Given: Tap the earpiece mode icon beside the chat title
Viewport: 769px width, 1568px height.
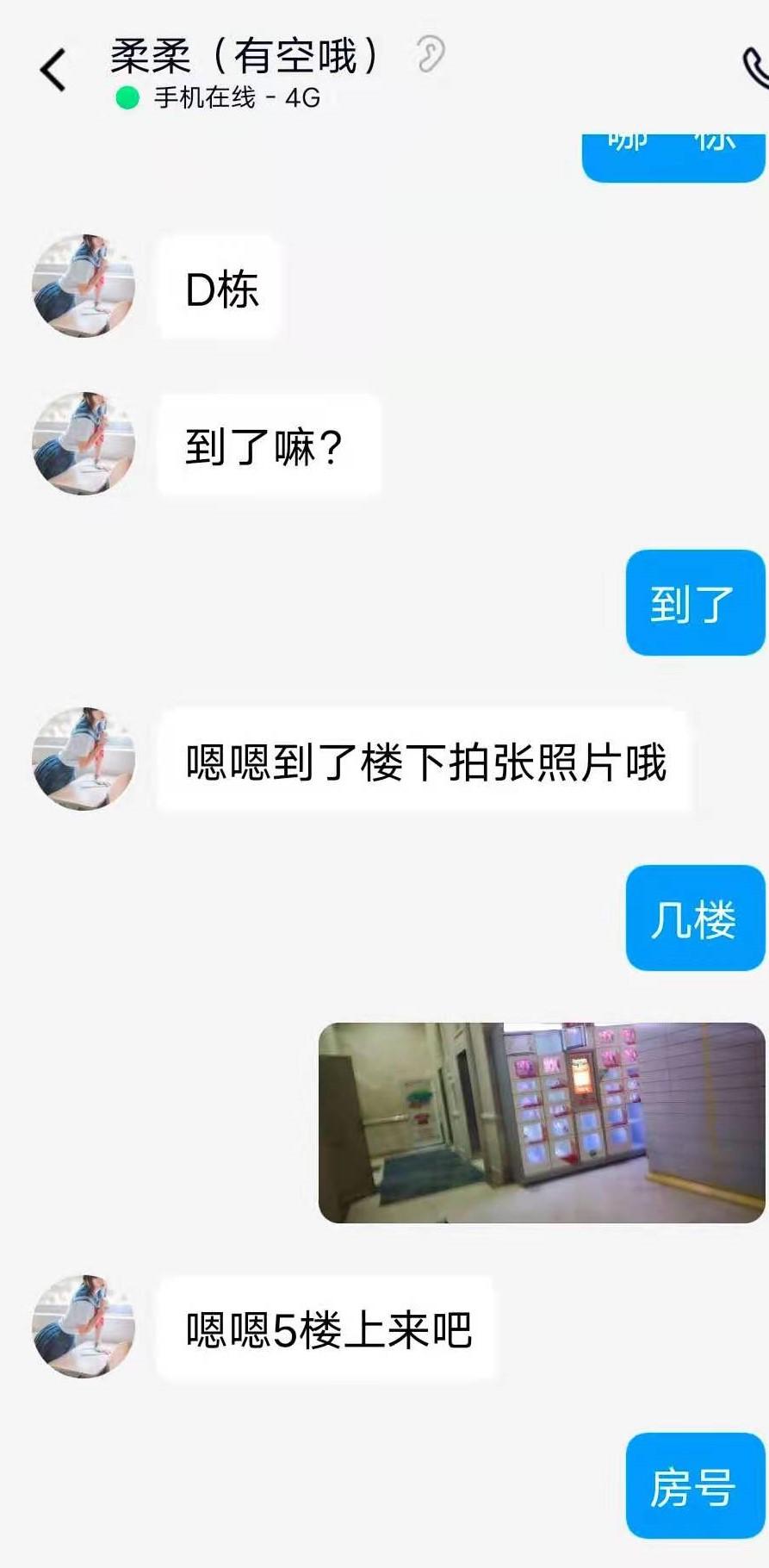Looking at the screenshot, I should click(431, 54).
